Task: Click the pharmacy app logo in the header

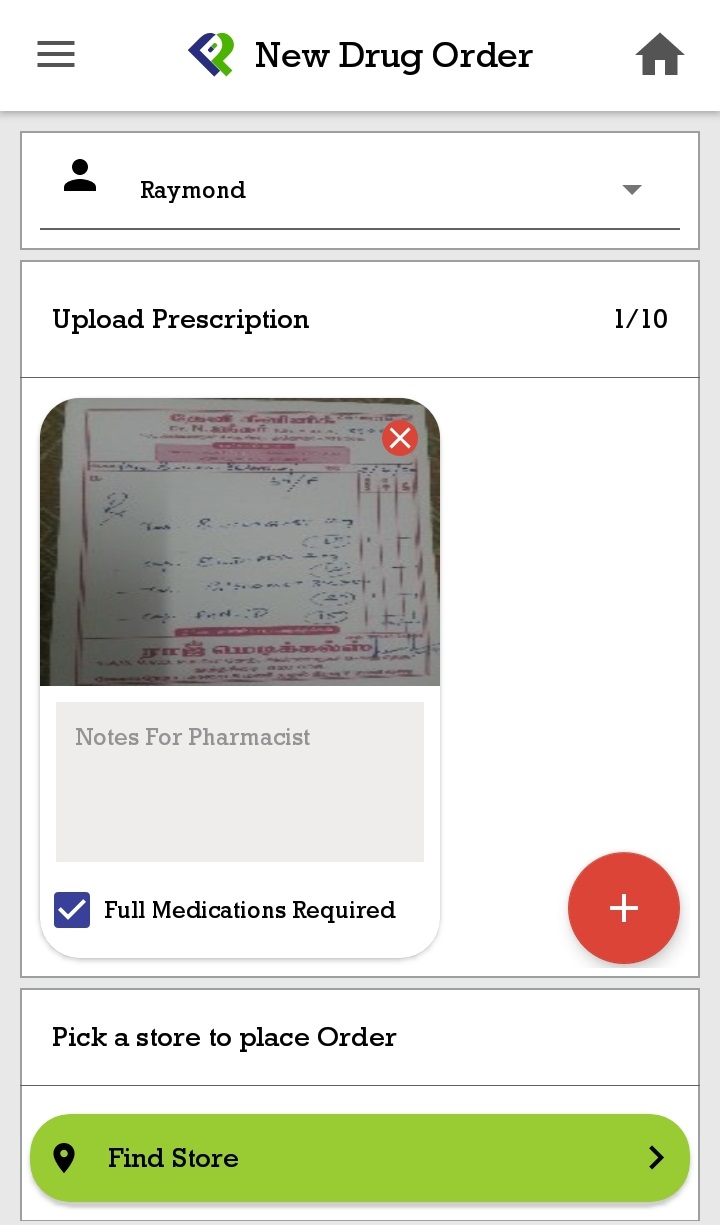Action: [210, 55]
